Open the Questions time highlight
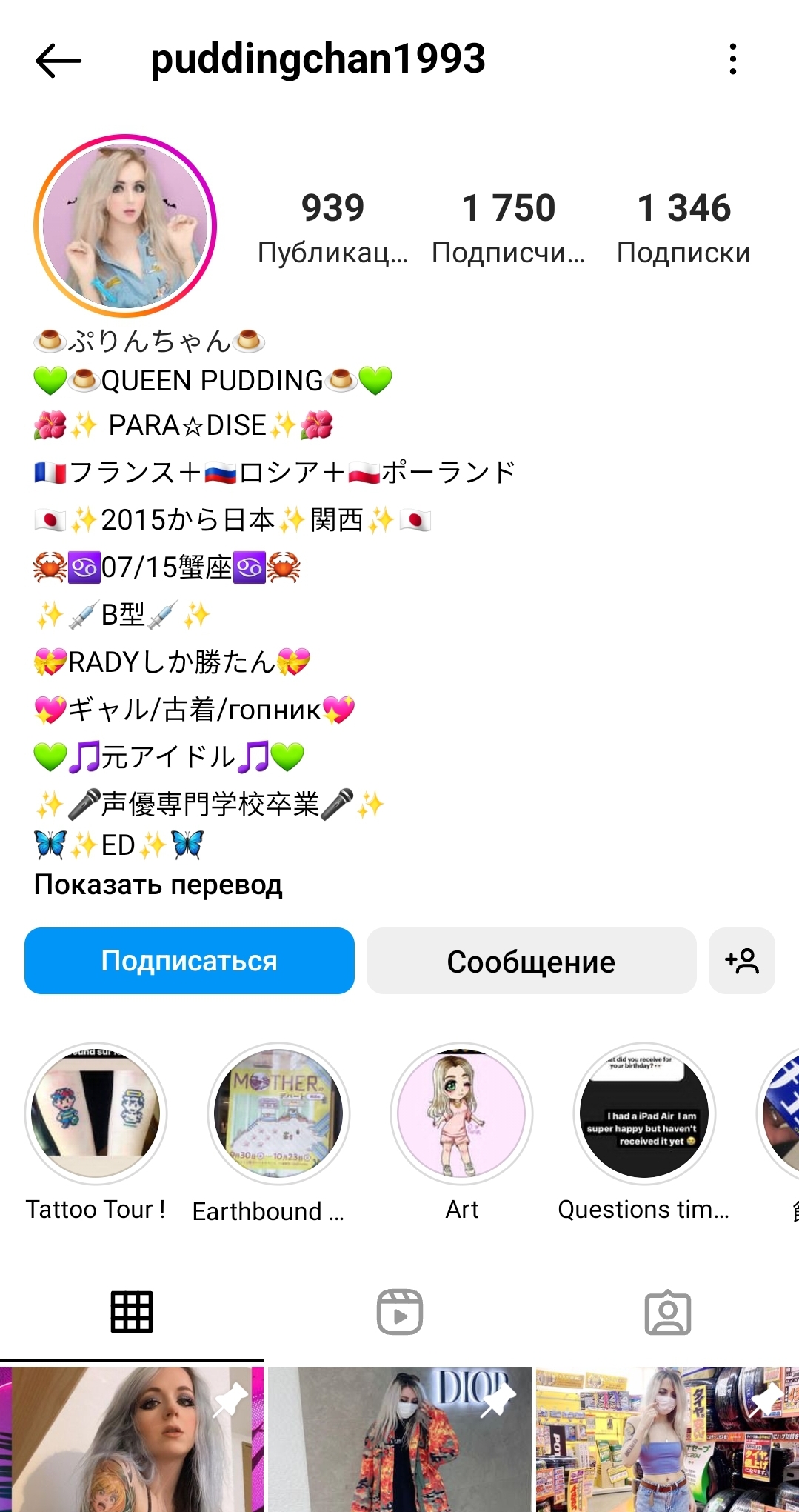The image size is (799, 1512). pyautogui.click(x=644, y=1113)
